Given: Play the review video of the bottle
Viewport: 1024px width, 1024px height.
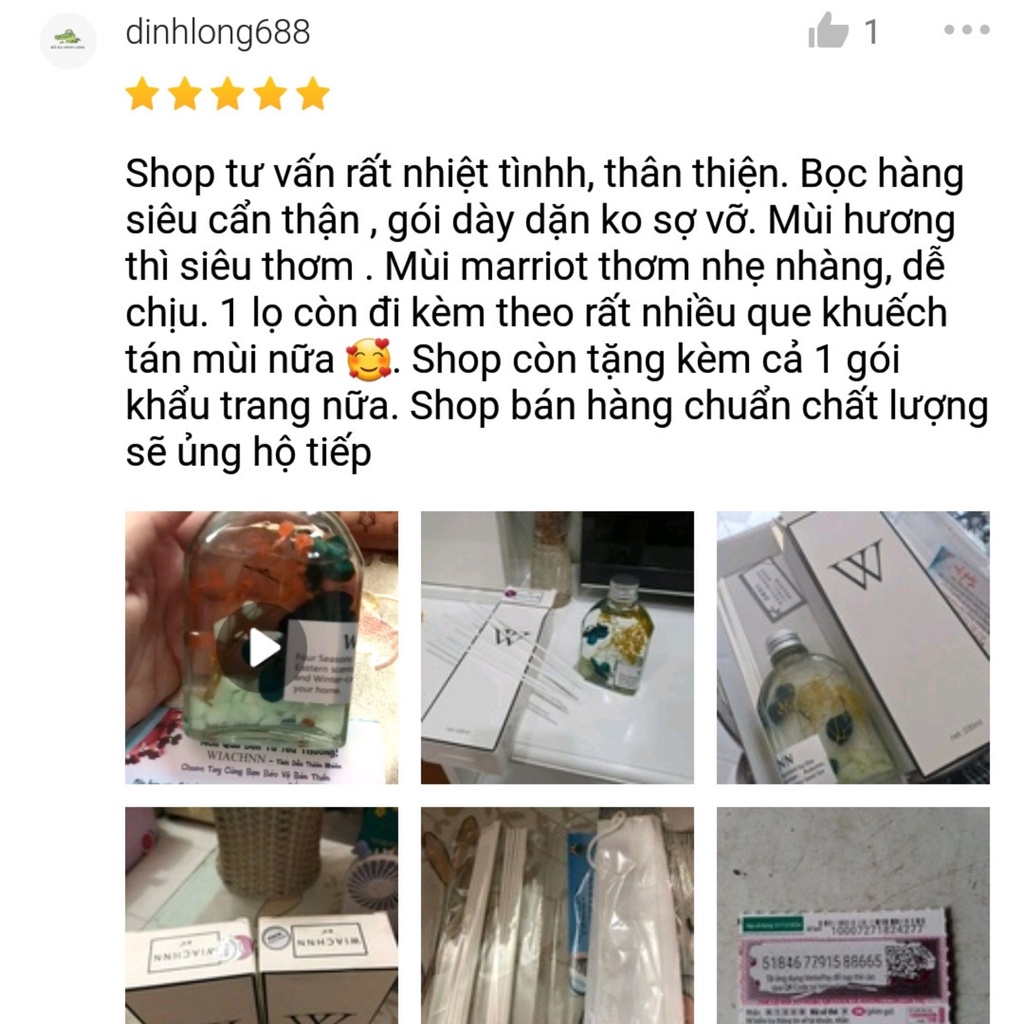Looking at the screenshot, I should [x=262, y=647].
